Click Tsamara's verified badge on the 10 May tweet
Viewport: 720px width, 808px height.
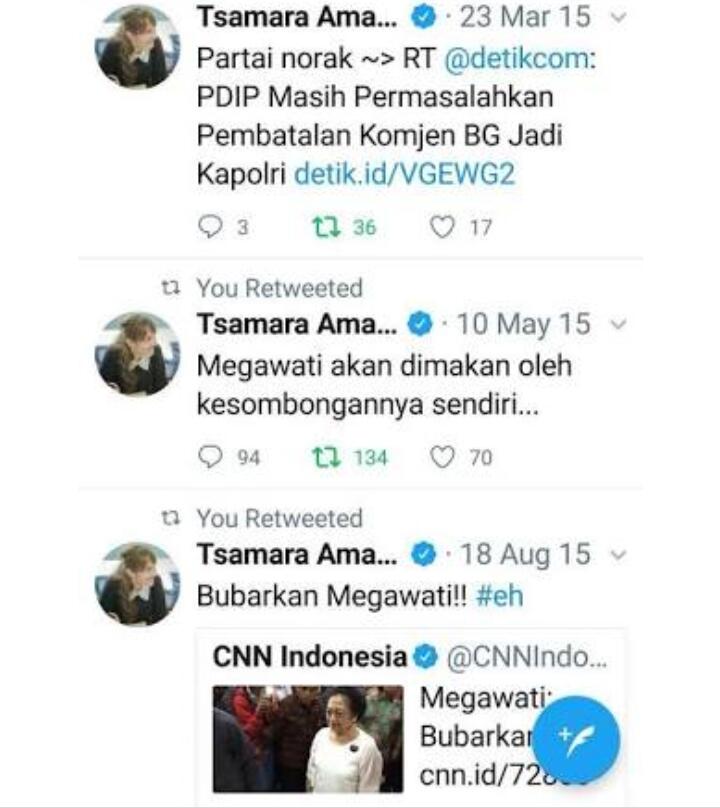(419, 323)
